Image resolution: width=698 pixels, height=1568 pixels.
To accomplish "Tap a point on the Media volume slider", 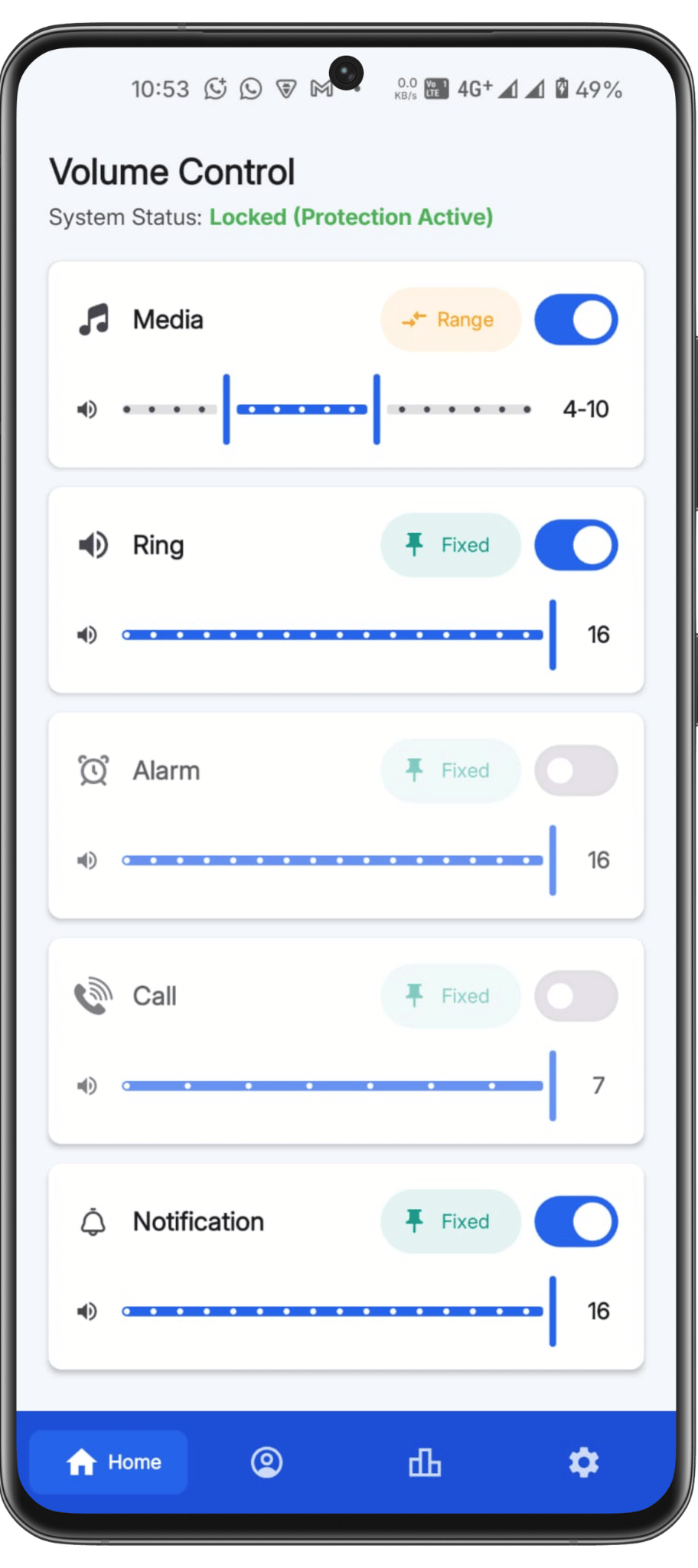I will 327,410.
